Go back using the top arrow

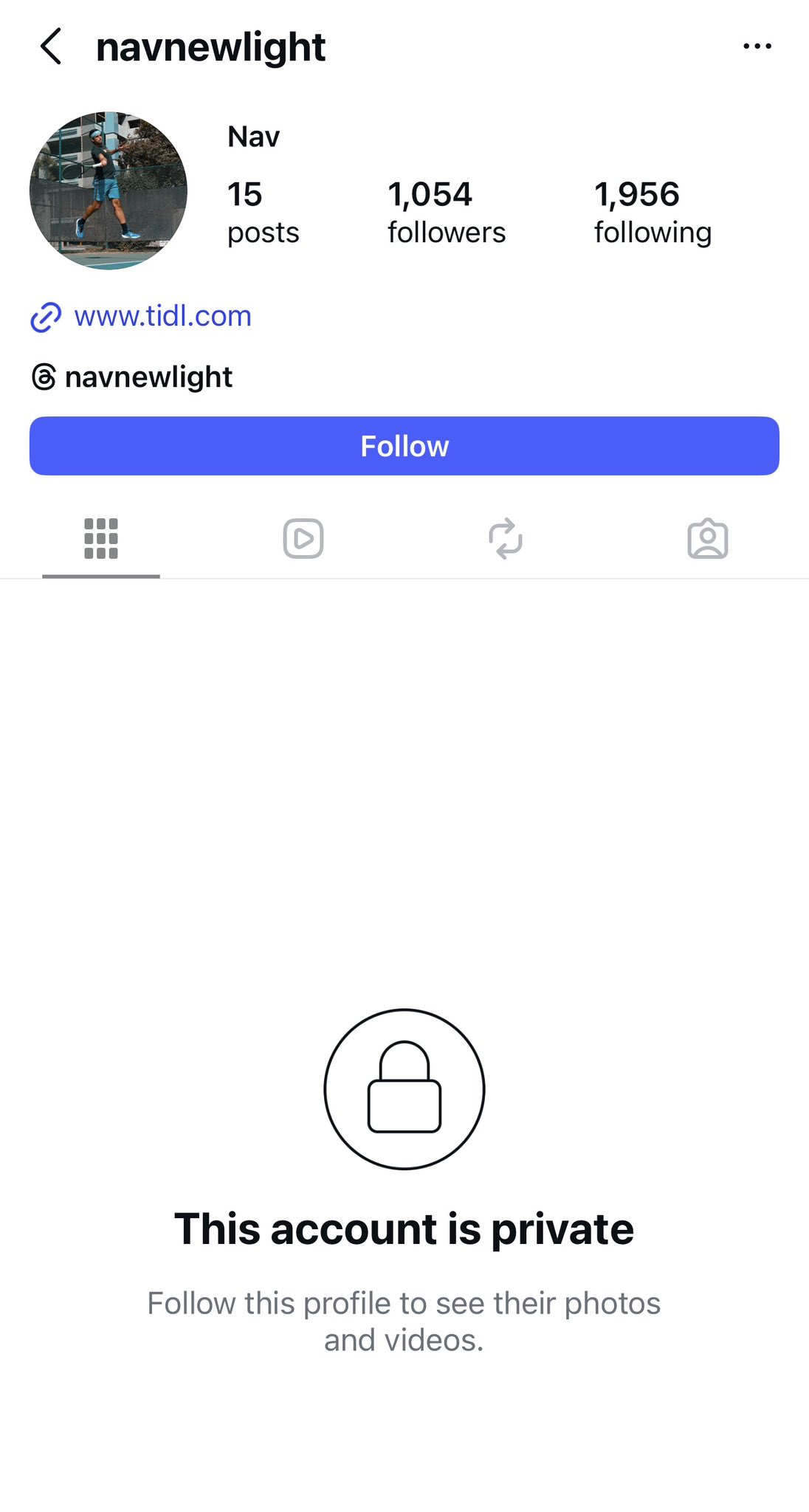(51, 47)
